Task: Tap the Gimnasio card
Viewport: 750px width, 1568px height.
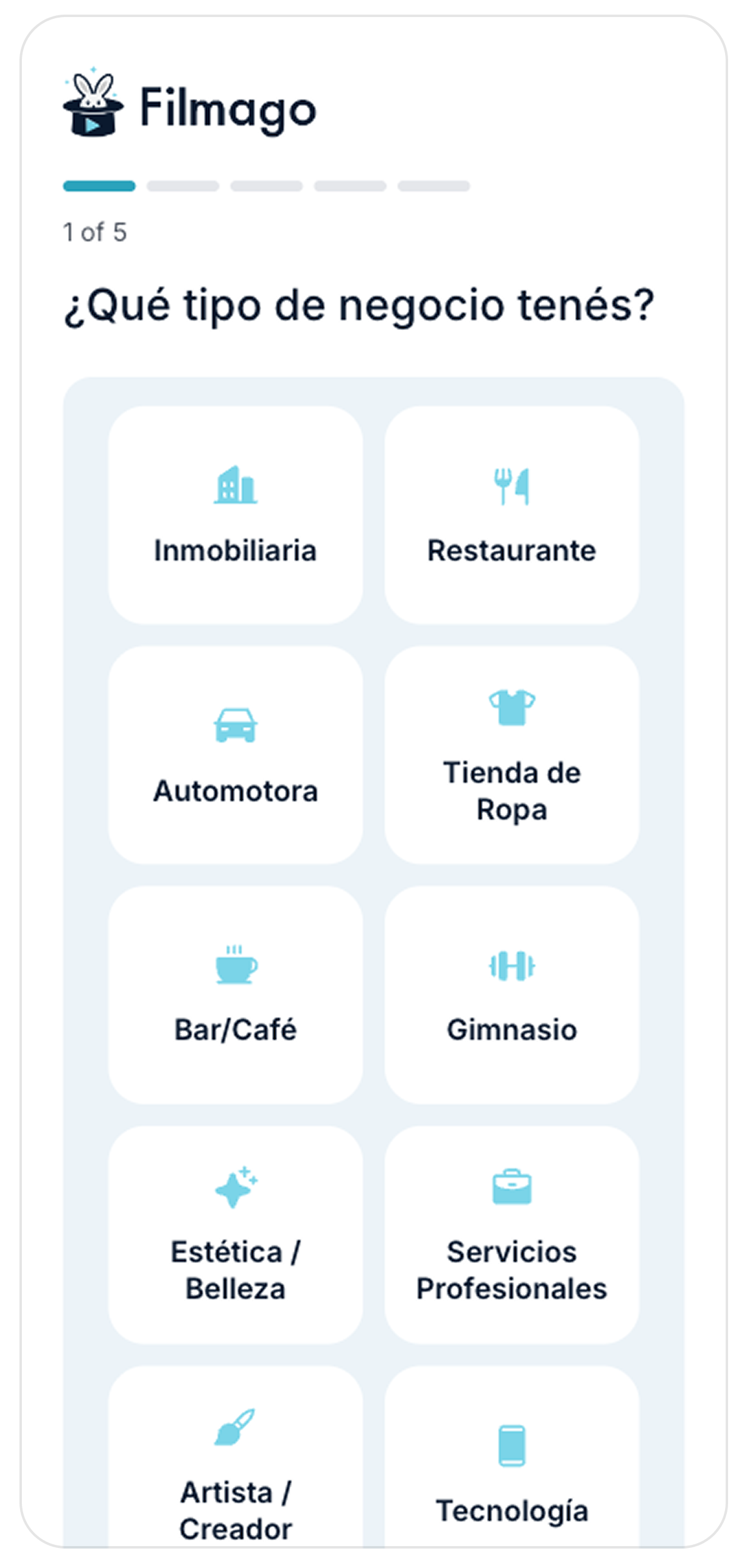Action: click(x=512, y=995)
